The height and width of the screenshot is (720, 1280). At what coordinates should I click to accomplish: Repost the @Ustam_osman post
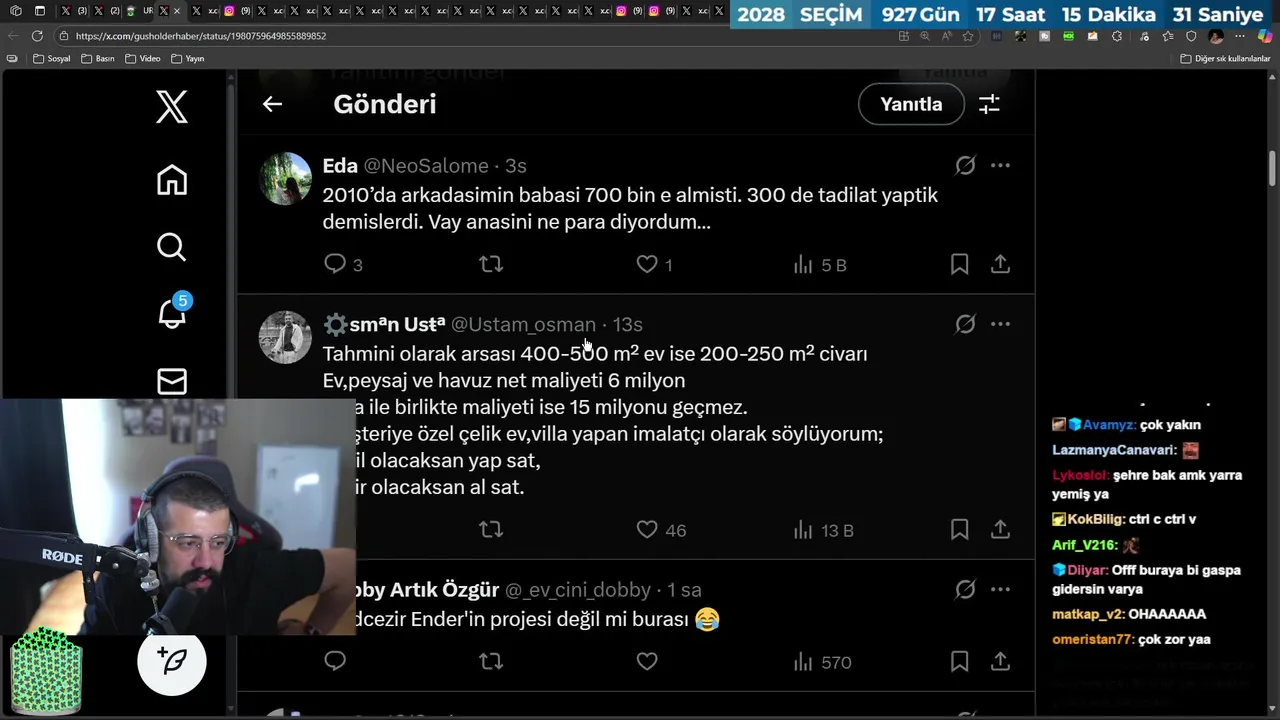coord(490,529)
